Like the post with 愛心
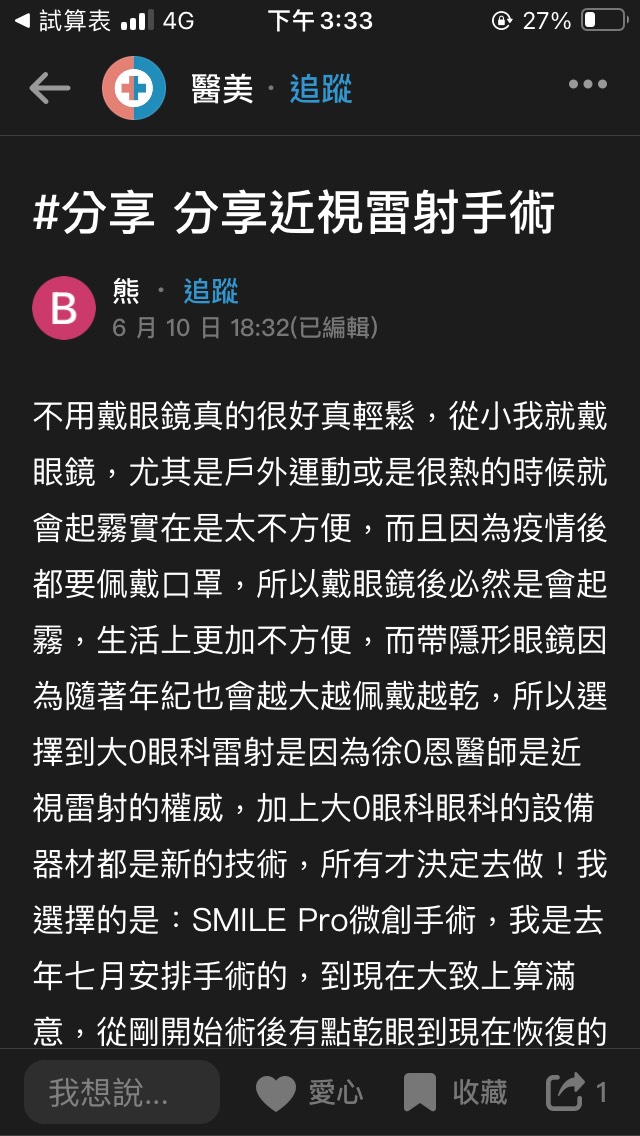 click(x=309, y=1092)
